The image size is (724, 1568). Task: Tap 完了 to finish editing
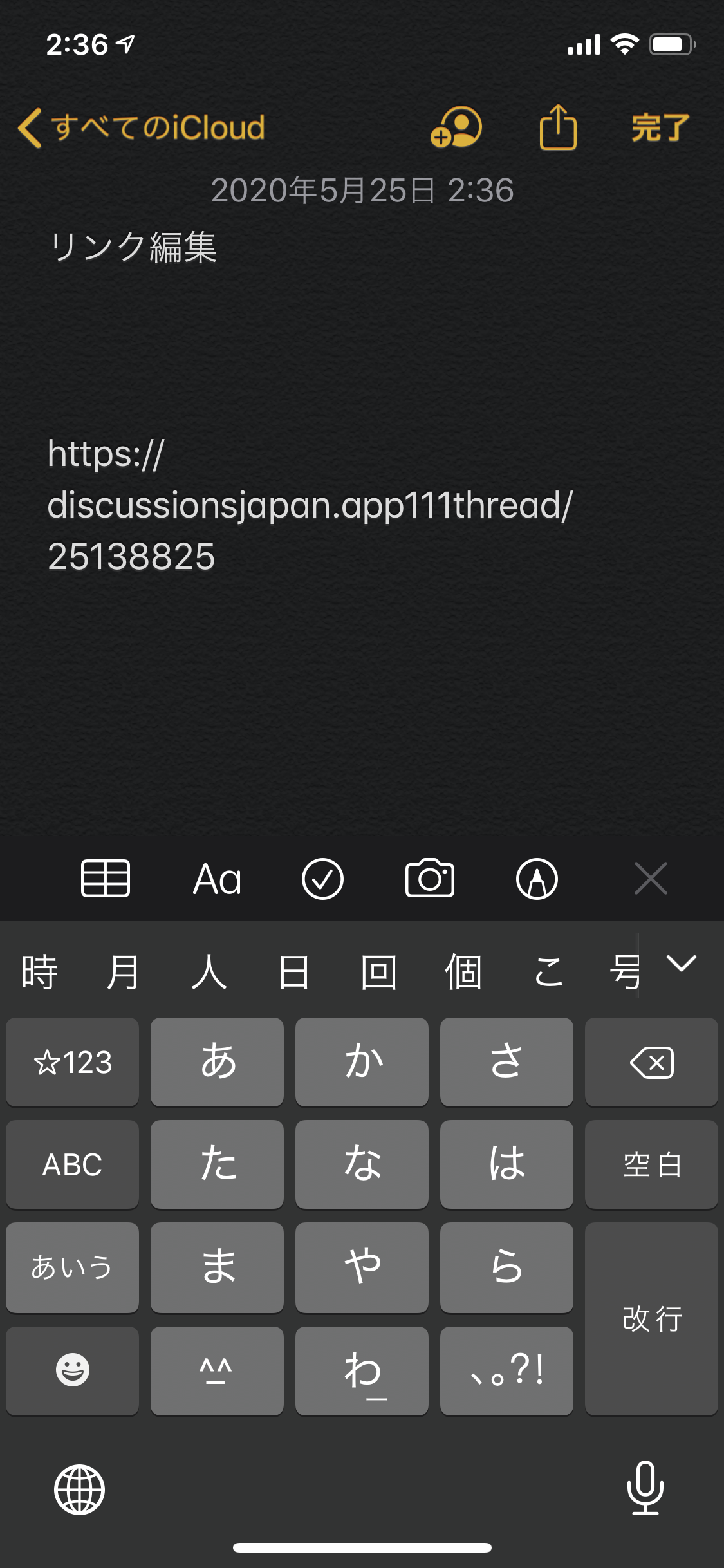[660, 127]
